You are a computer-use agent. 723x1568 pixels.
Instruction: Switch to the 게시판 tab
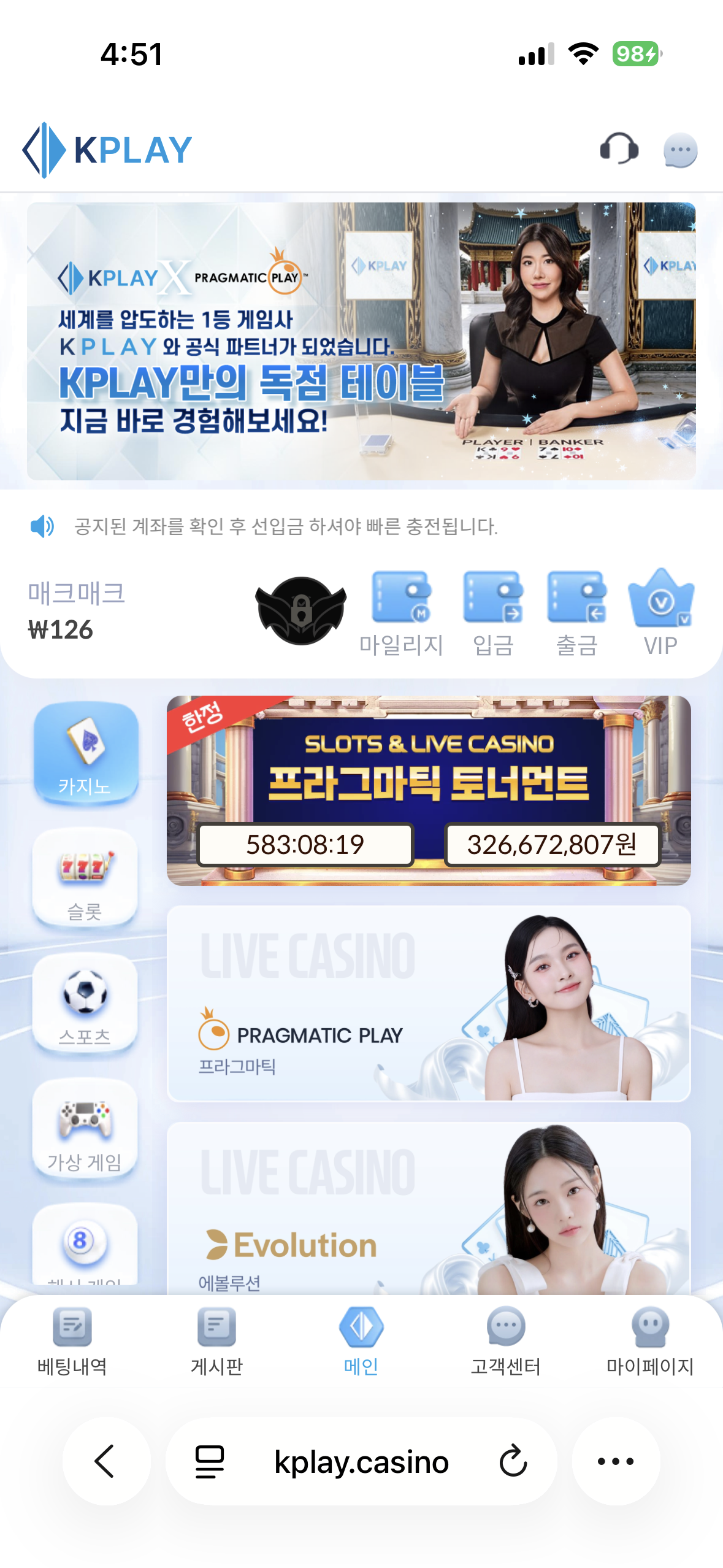[216, 1342]
